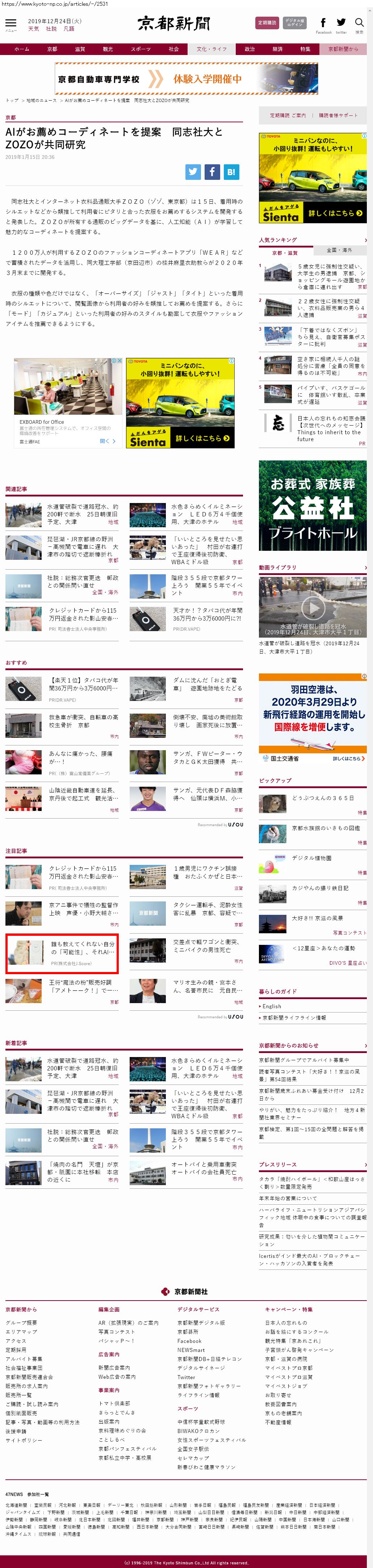Open the hamburger menu
The image size is (373, 1568).
click(11, 24)
